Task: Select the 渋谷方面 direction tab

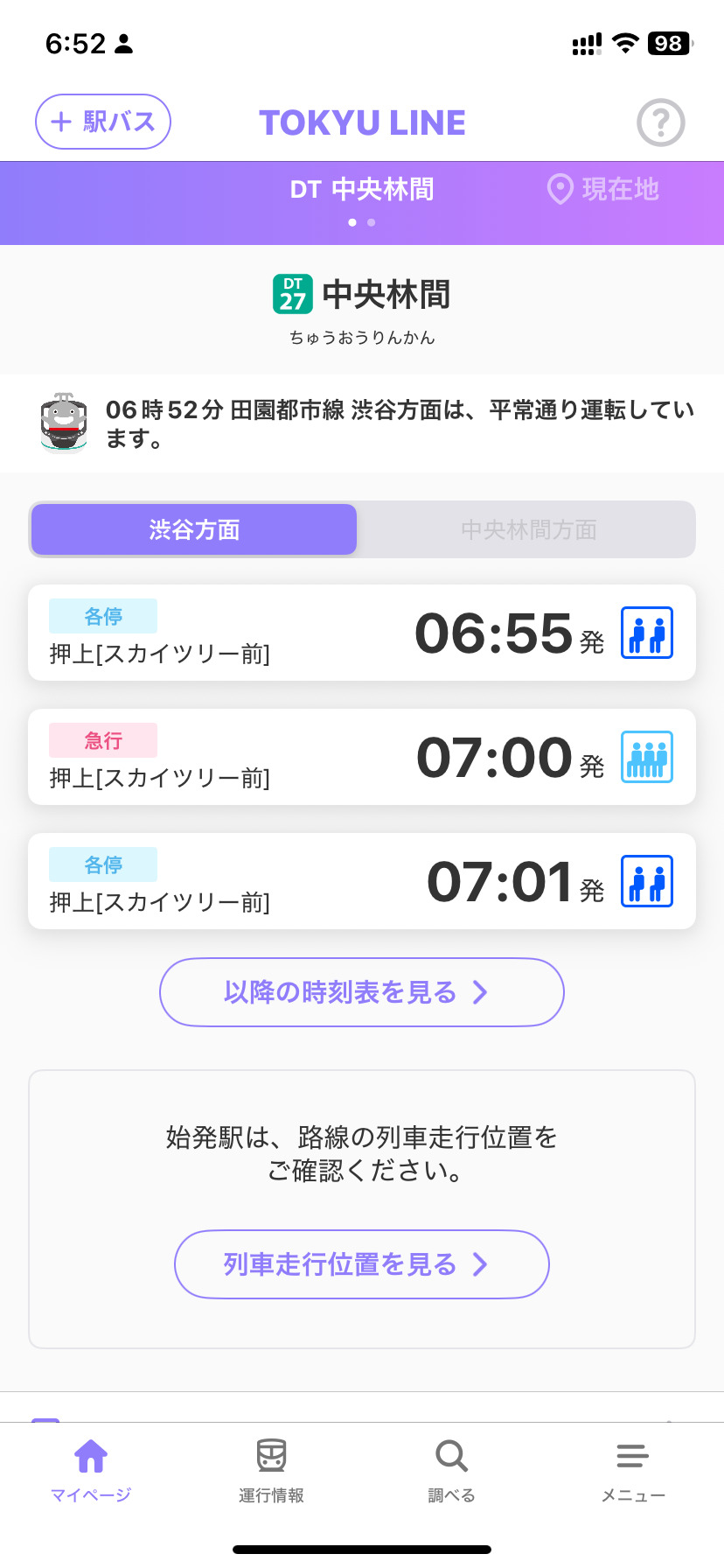Action: click(x=194, y=529)
